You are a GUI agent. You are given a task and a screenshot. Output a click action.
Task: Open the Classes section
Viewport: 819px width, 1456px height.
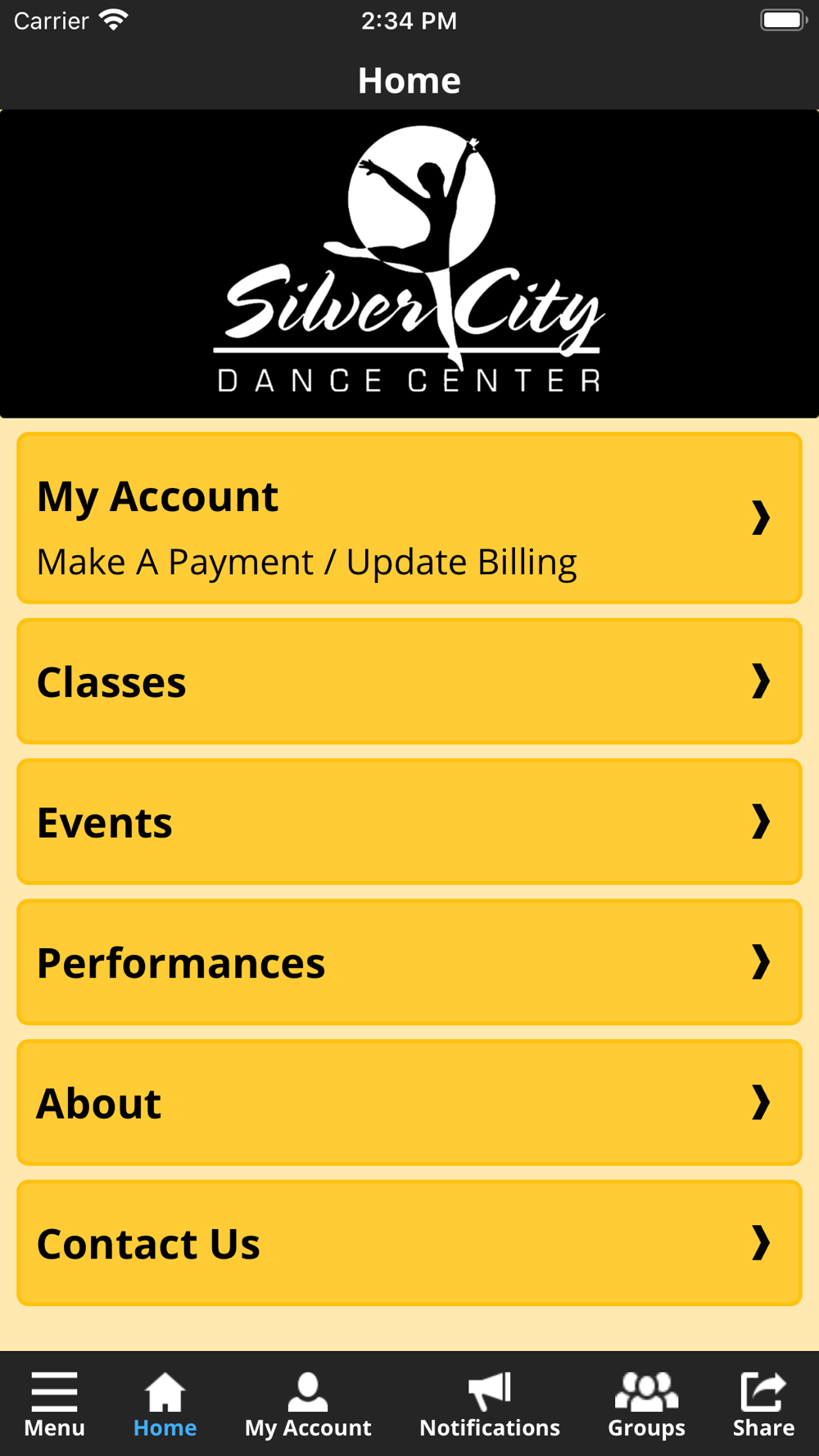coord(409,681)
